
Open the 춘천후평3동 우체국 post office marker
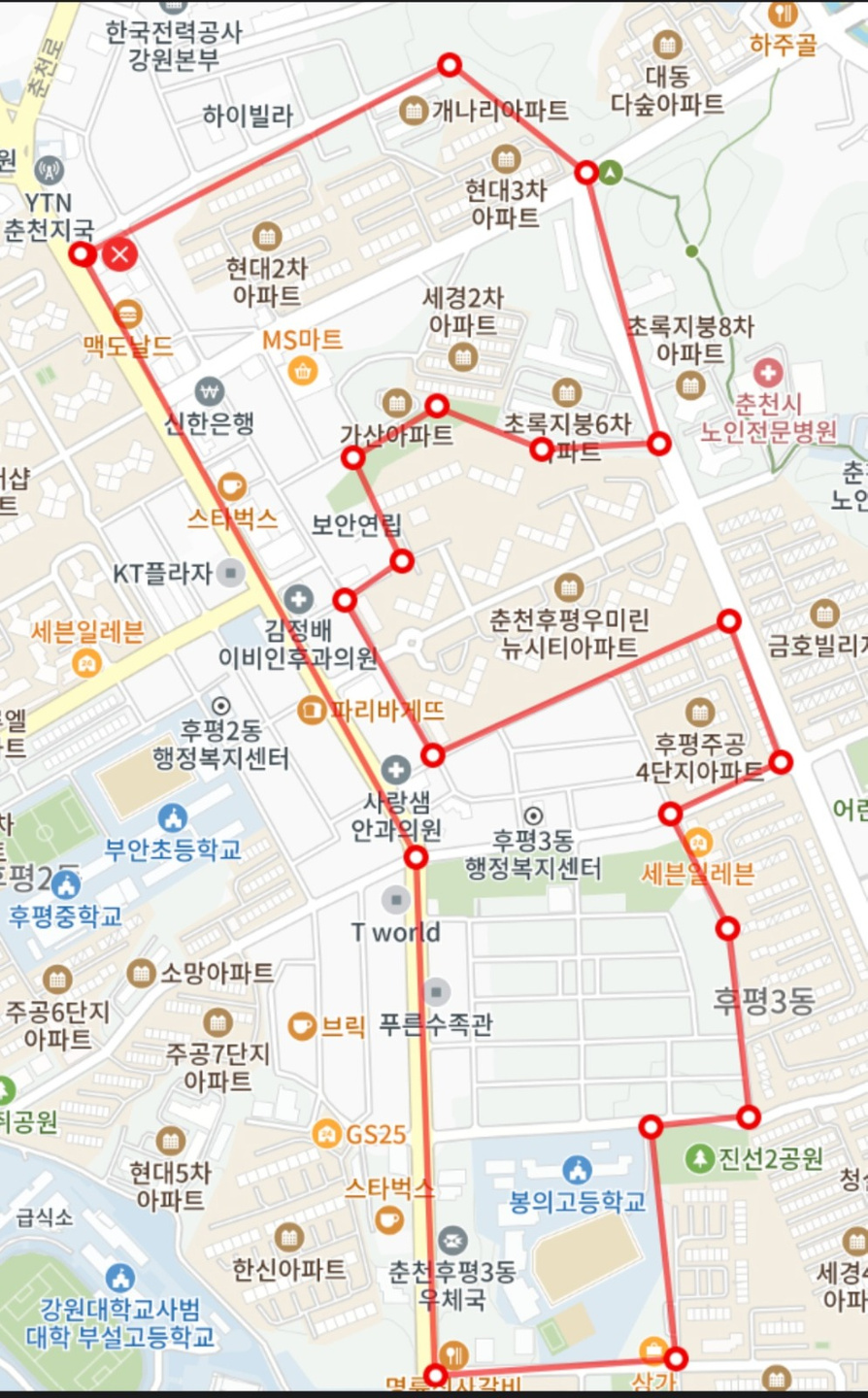tap(452, 1241)
